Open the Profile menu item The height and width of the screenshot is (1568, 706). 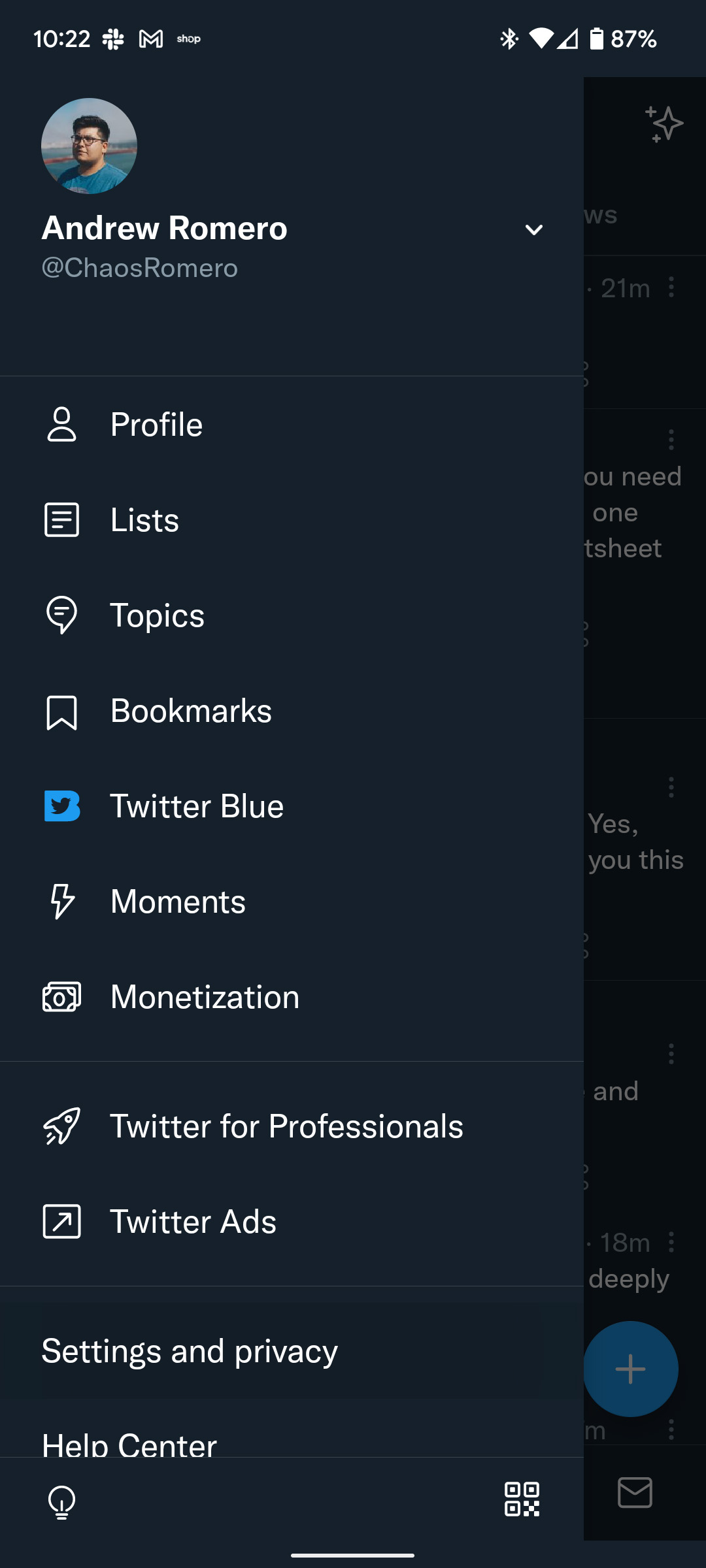tap(157, 425)
